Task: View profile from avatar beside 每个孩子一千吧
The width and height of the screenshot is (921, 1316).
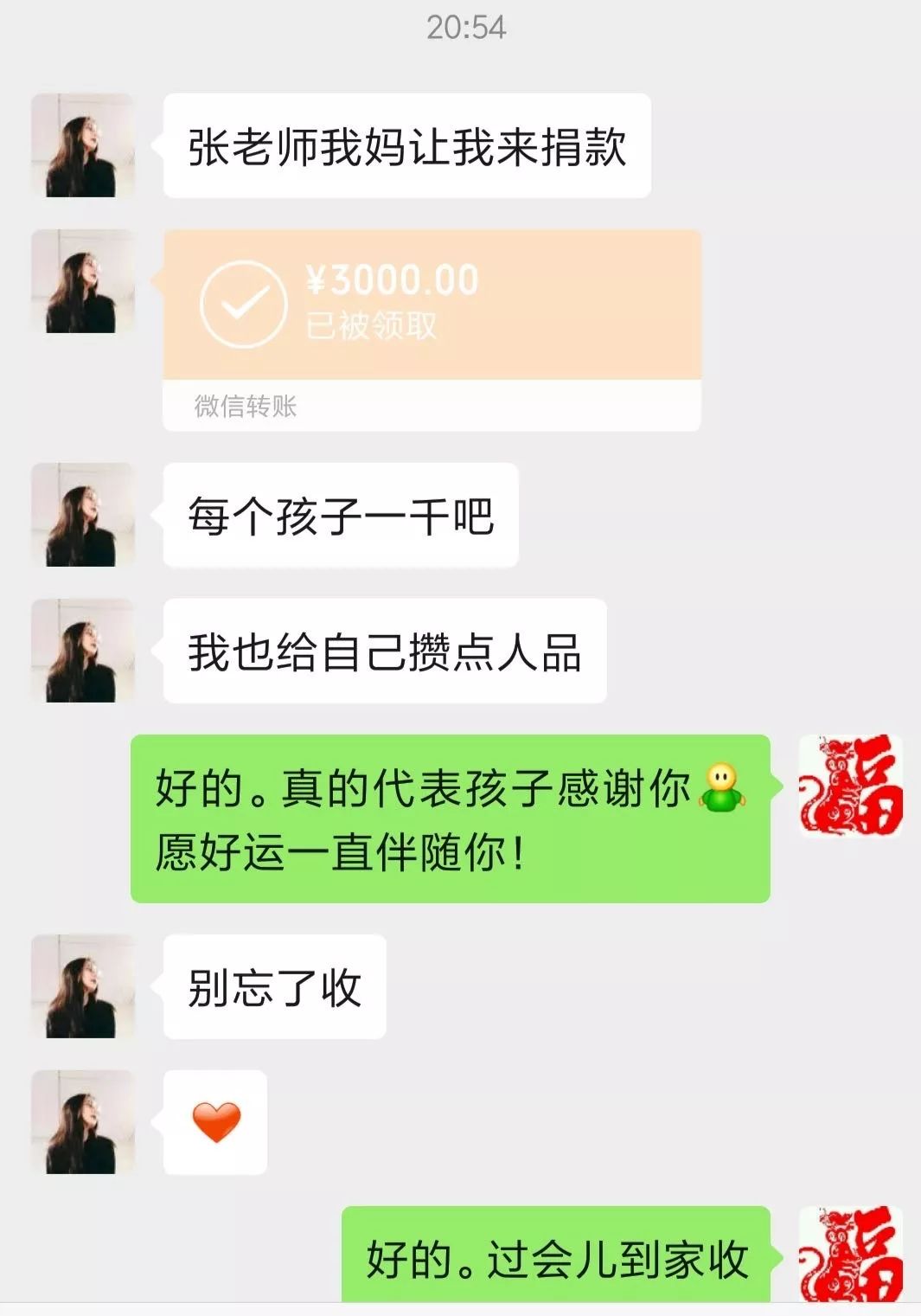Action: coord(83,515)
